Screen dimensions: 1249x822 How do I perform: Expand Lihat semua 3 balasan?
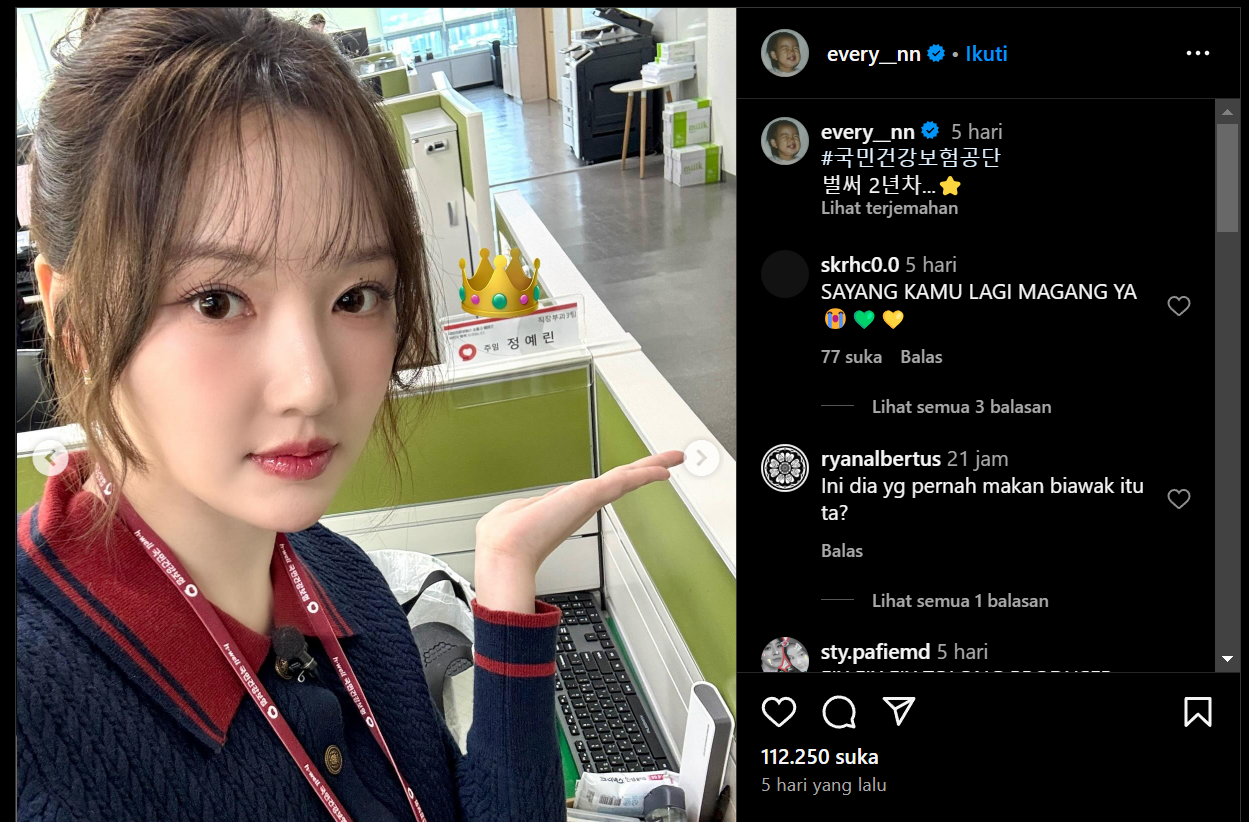961,407
